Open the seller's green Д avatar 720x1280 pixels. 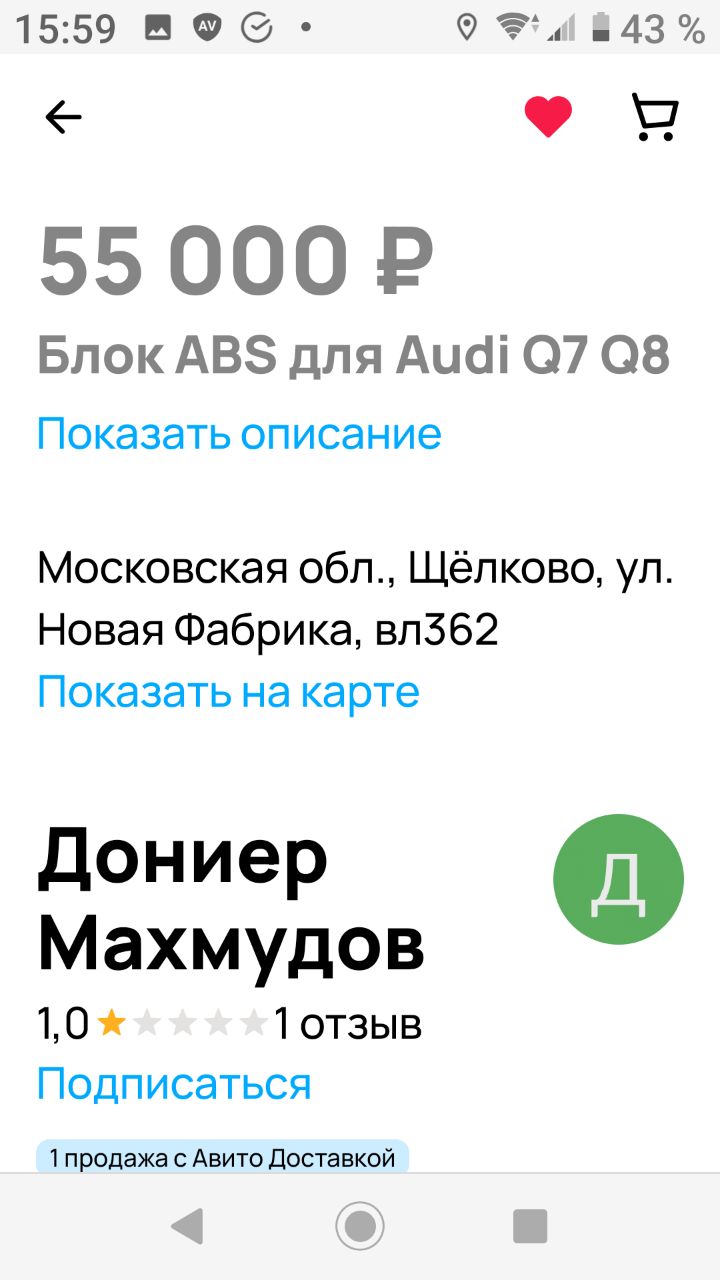(x=618, y=879)
